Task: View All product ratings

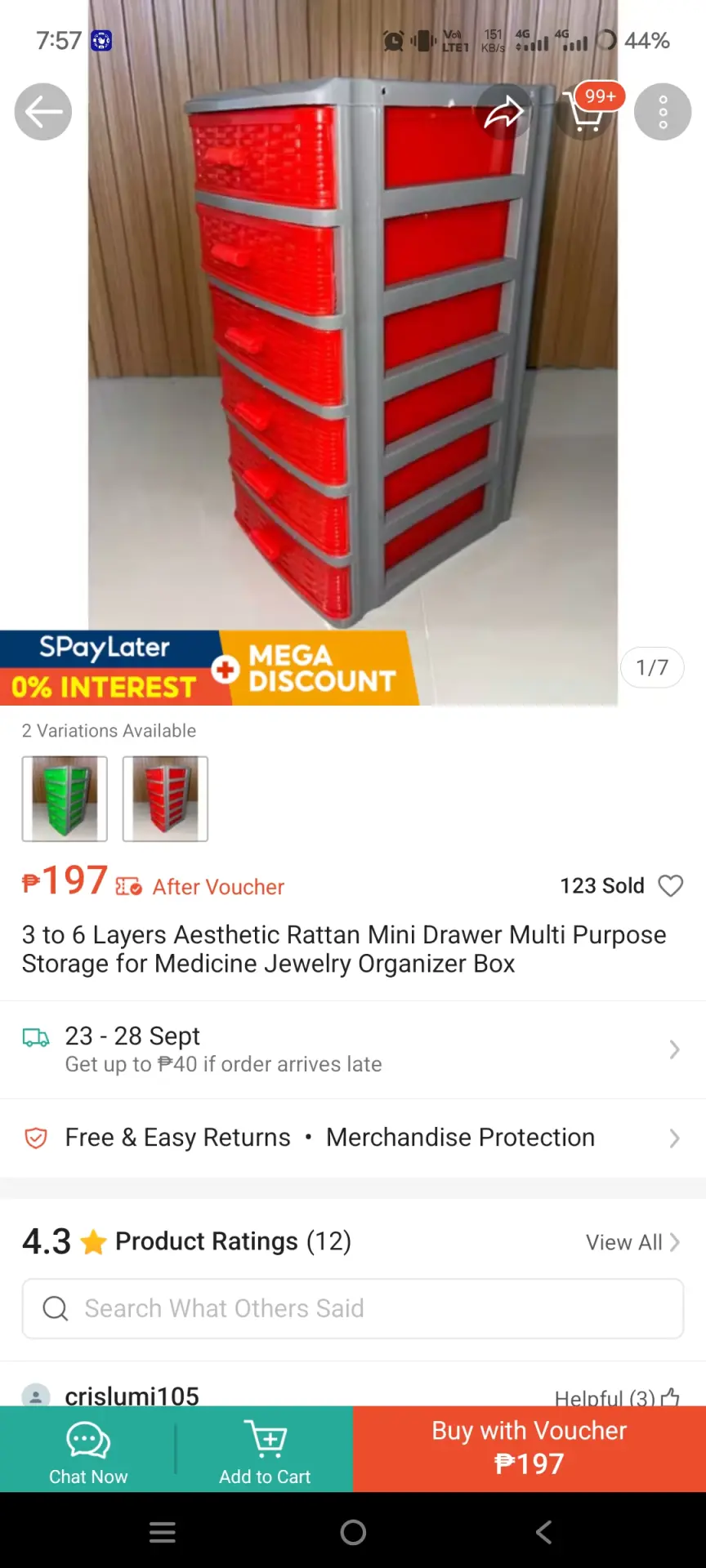Action: coord(633,1242)
